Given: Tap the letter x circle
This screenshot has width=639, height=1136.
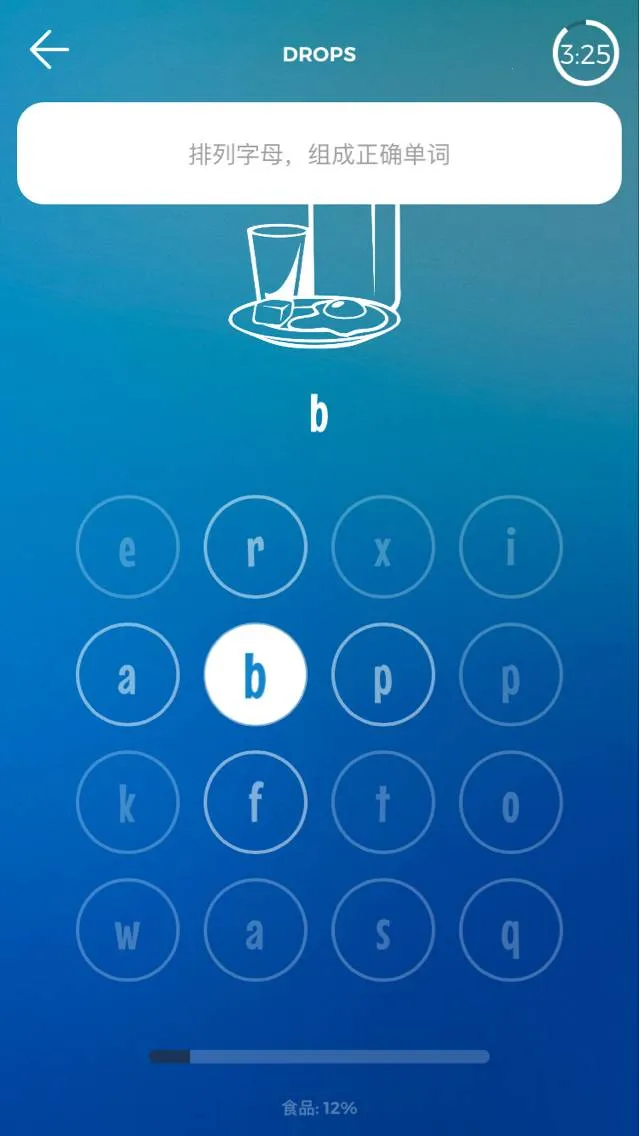Looking at the screenshot, I should (x=383, y=548).
